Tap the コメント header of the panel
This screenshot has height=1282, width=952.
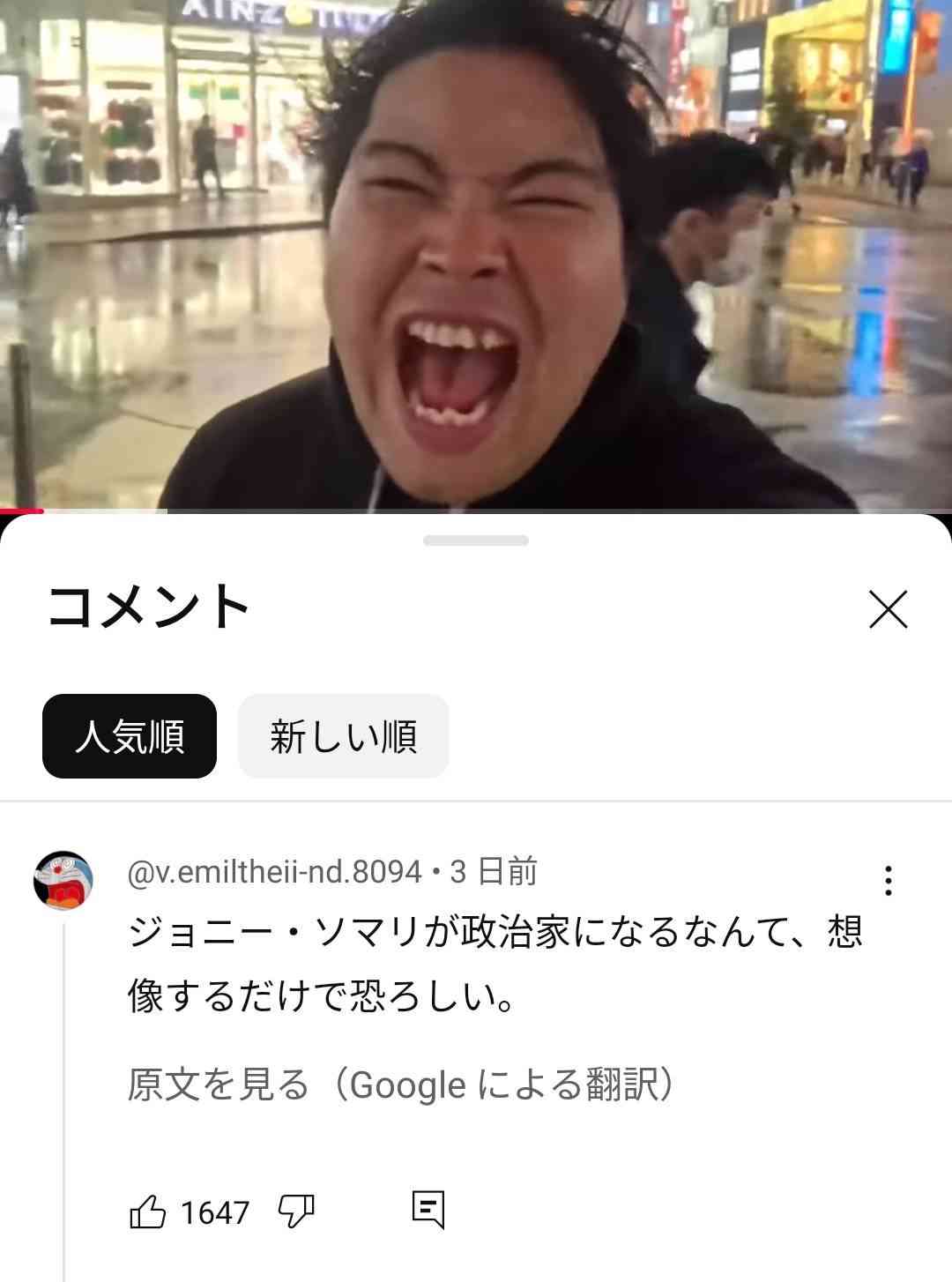coord(148,607)
